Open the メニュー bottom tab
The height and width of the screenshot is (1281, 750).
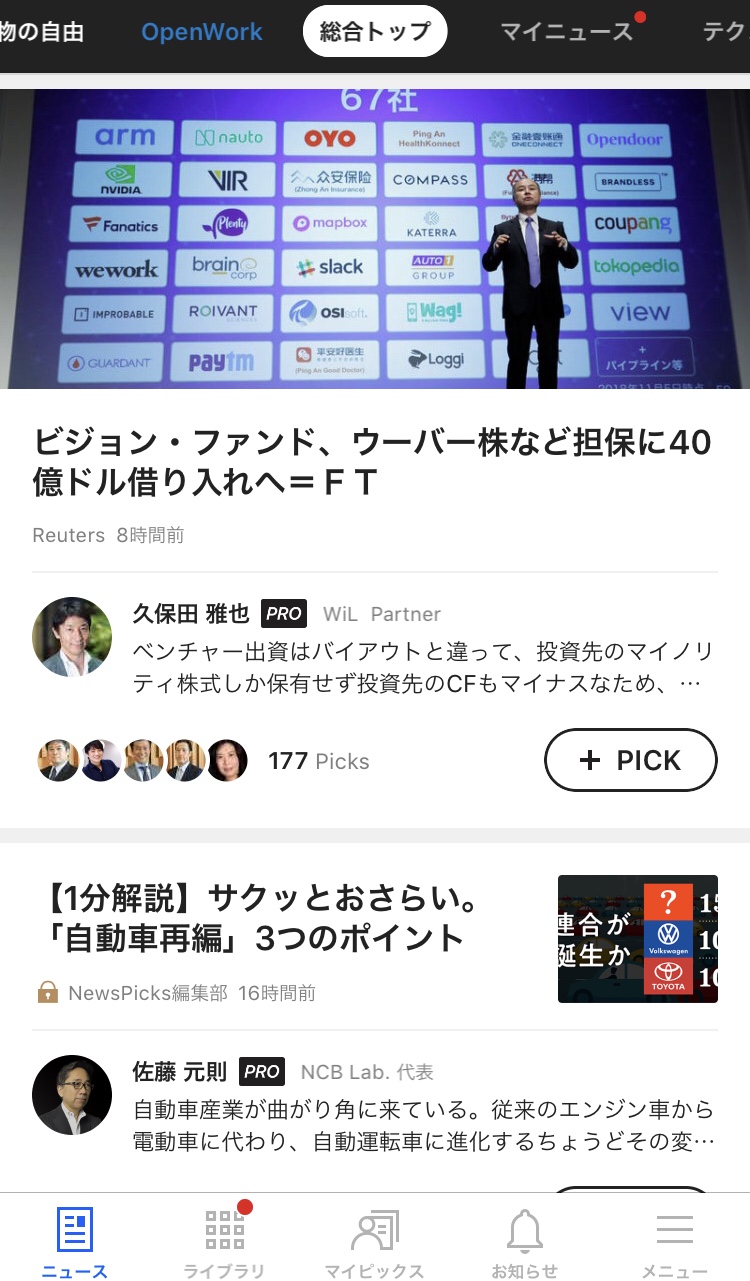(x=674, y=1241)
